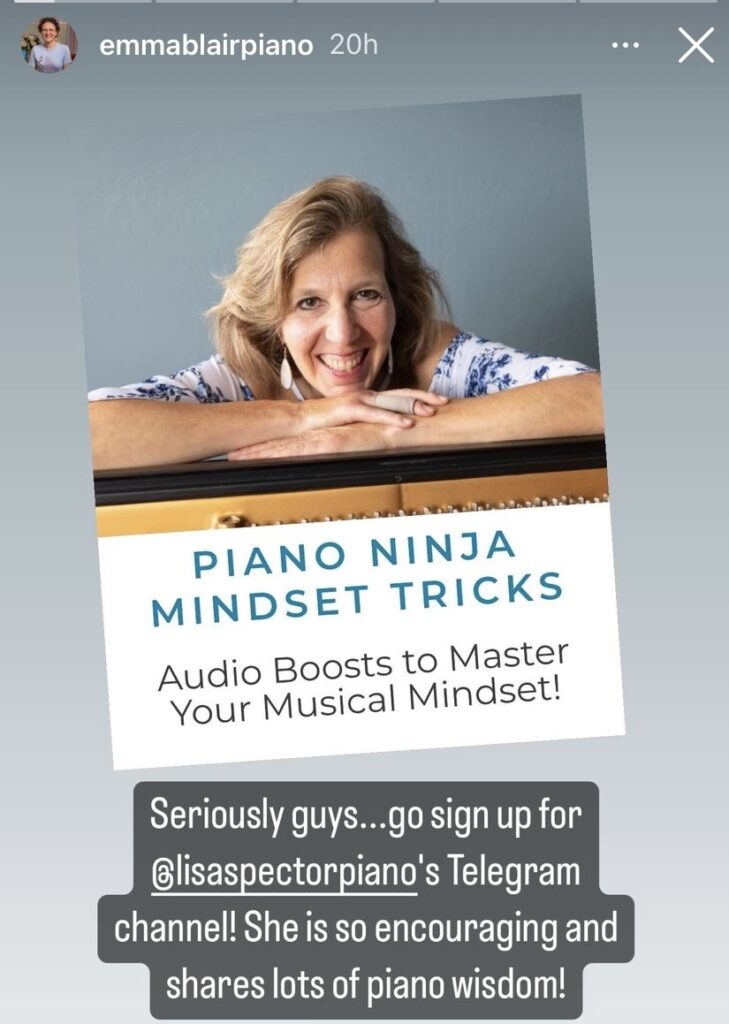This screenshot has width=729, height=1024.
Task: Close the story viewer
Action: 695,45
